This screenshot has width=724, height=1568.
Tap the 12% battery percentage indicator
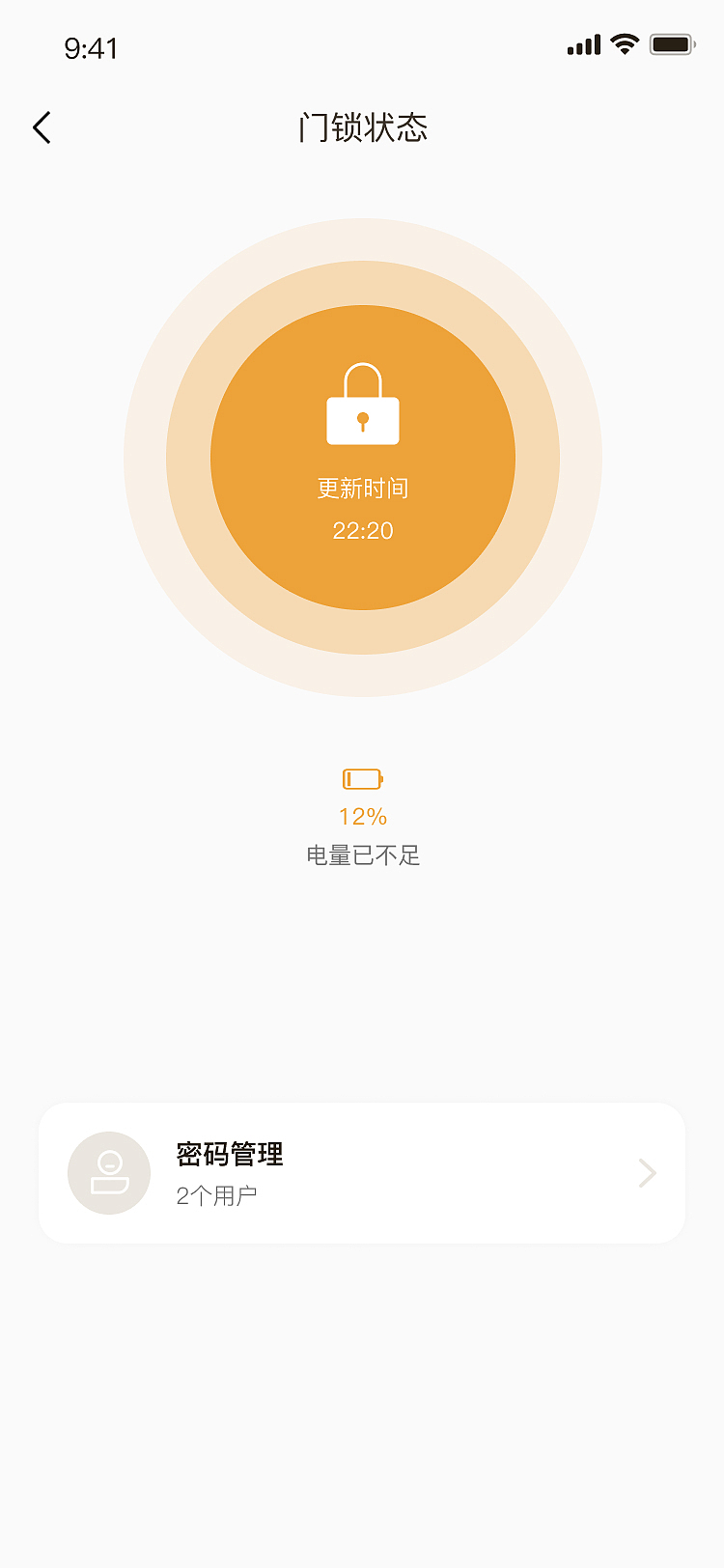coord(362,816)
